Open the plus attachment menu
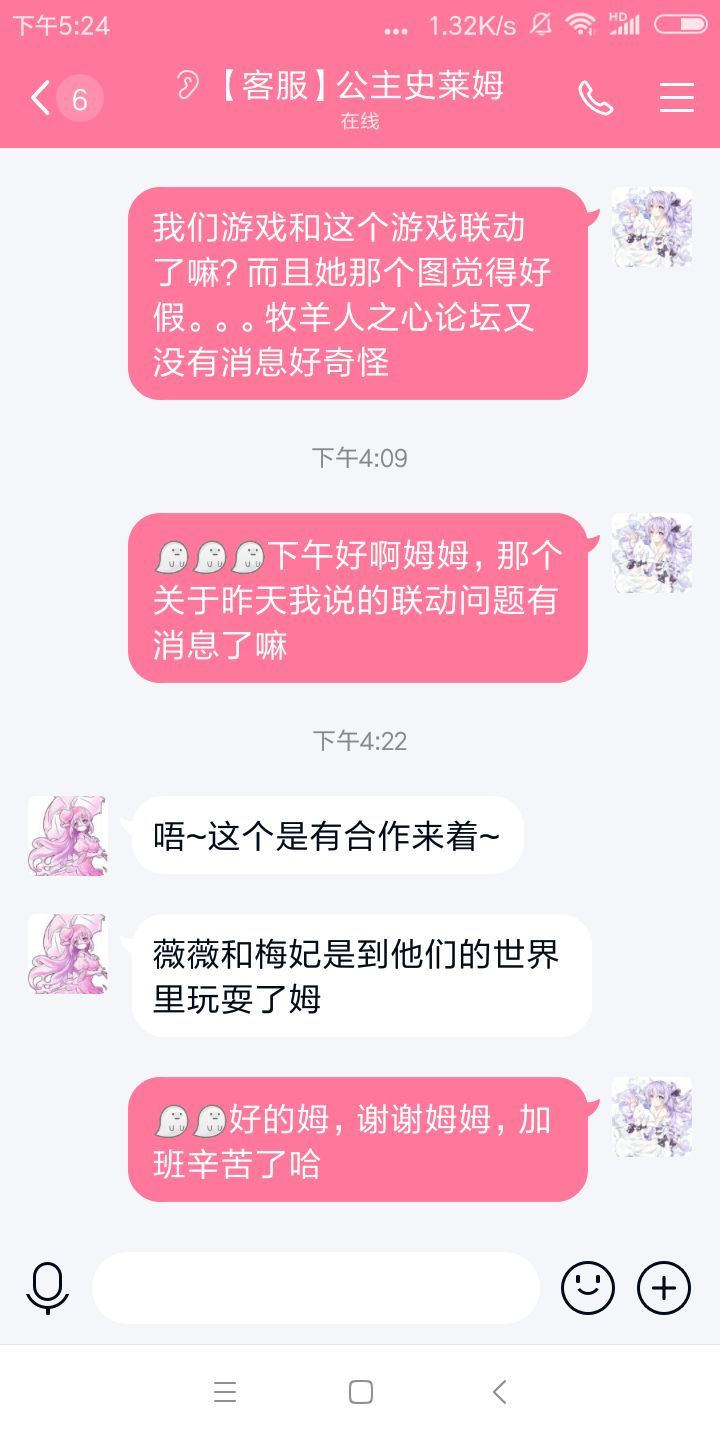The image size is (720, 1440). (664, 1288)
